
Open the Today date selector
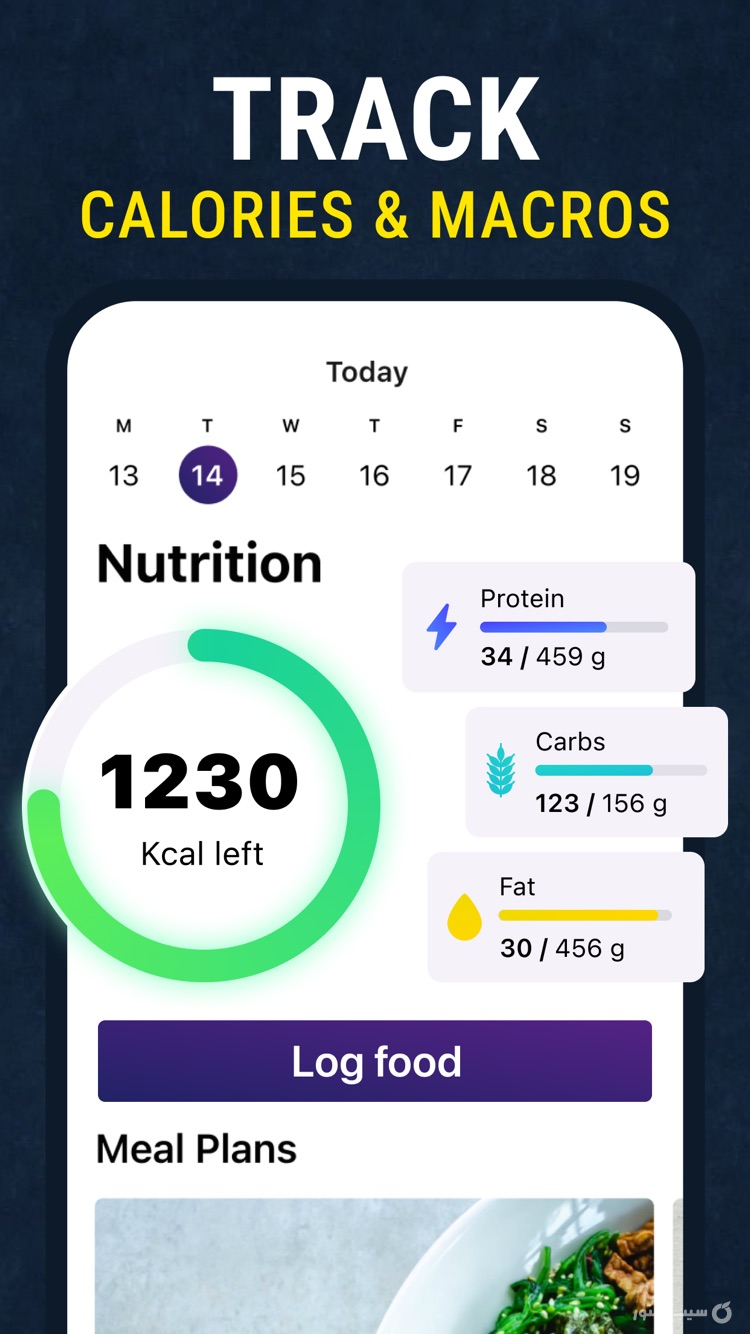click(366, 371)
